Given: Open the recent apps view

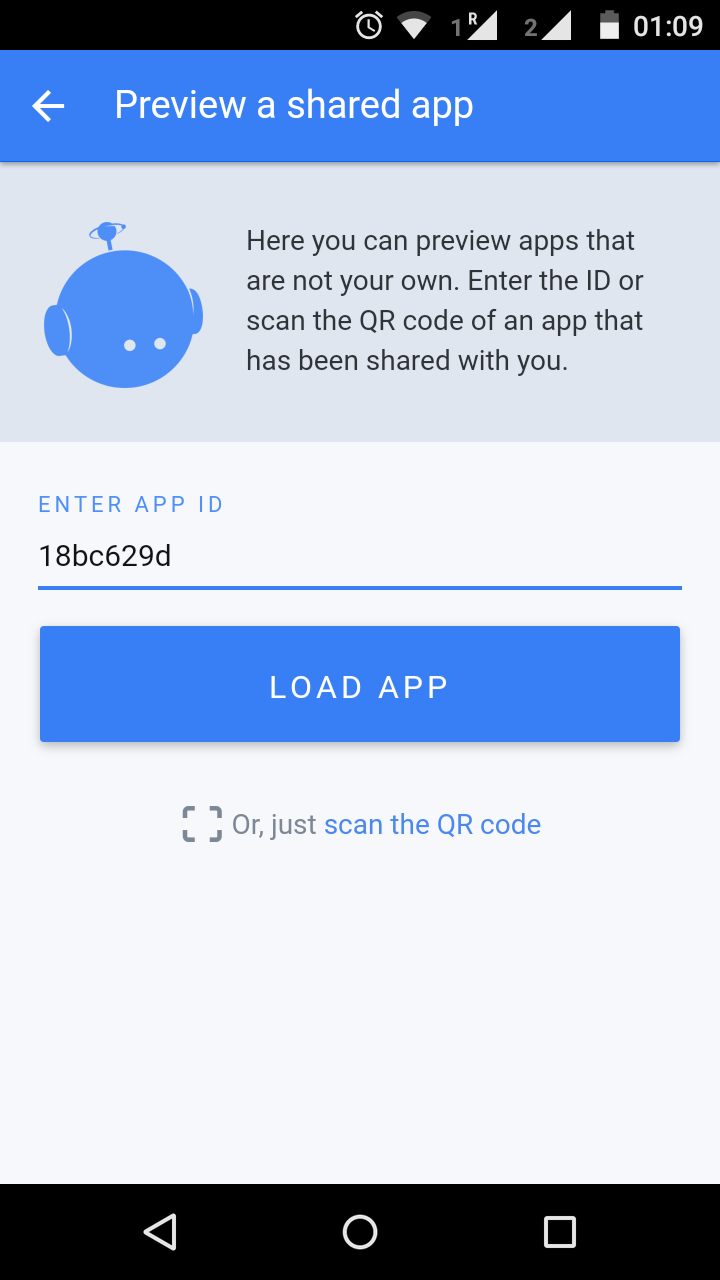Looking at the screenshot, I should (x=560, y=1232).
